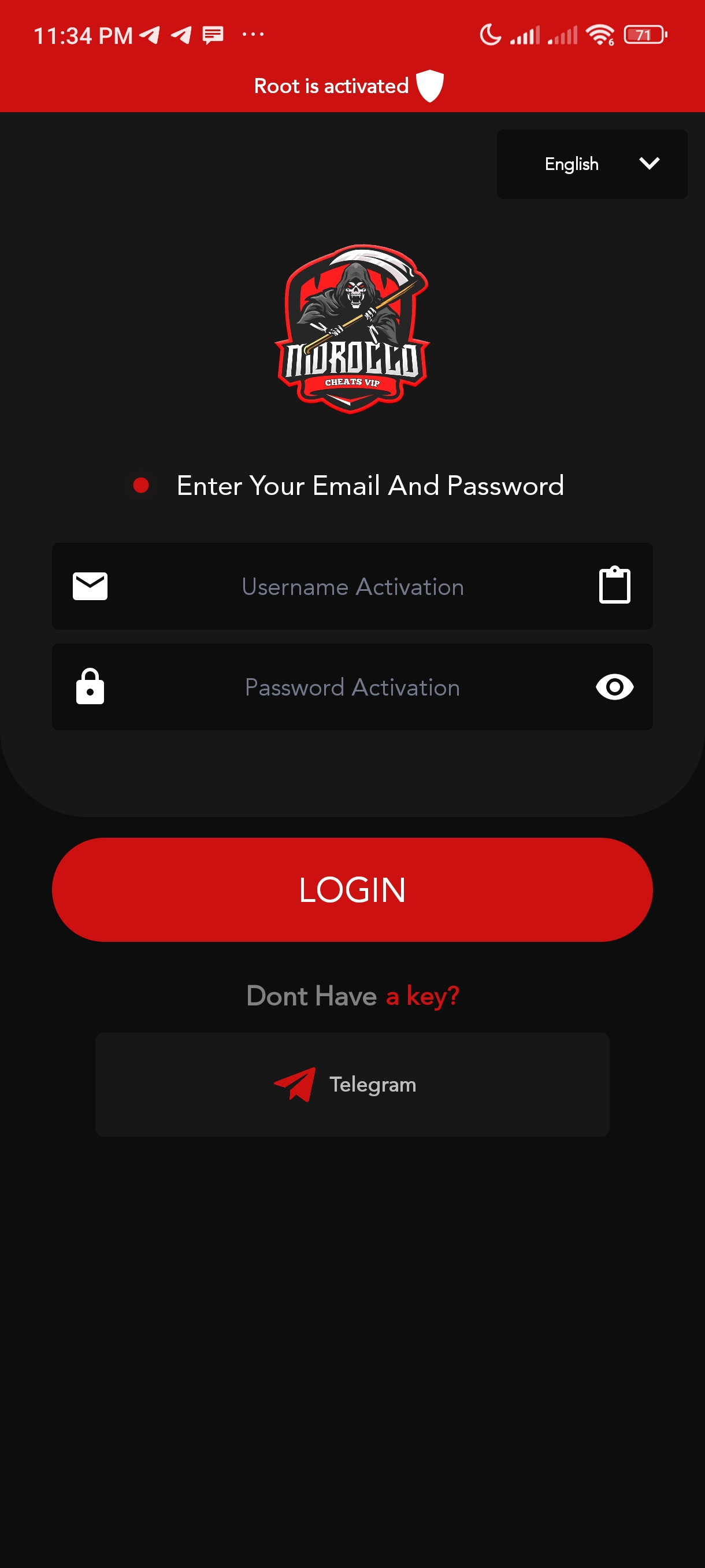Image resolution: width=705 pixels, height=1568 pixels.
Task: Expand the English language dropdown
Action: point(591,164)
